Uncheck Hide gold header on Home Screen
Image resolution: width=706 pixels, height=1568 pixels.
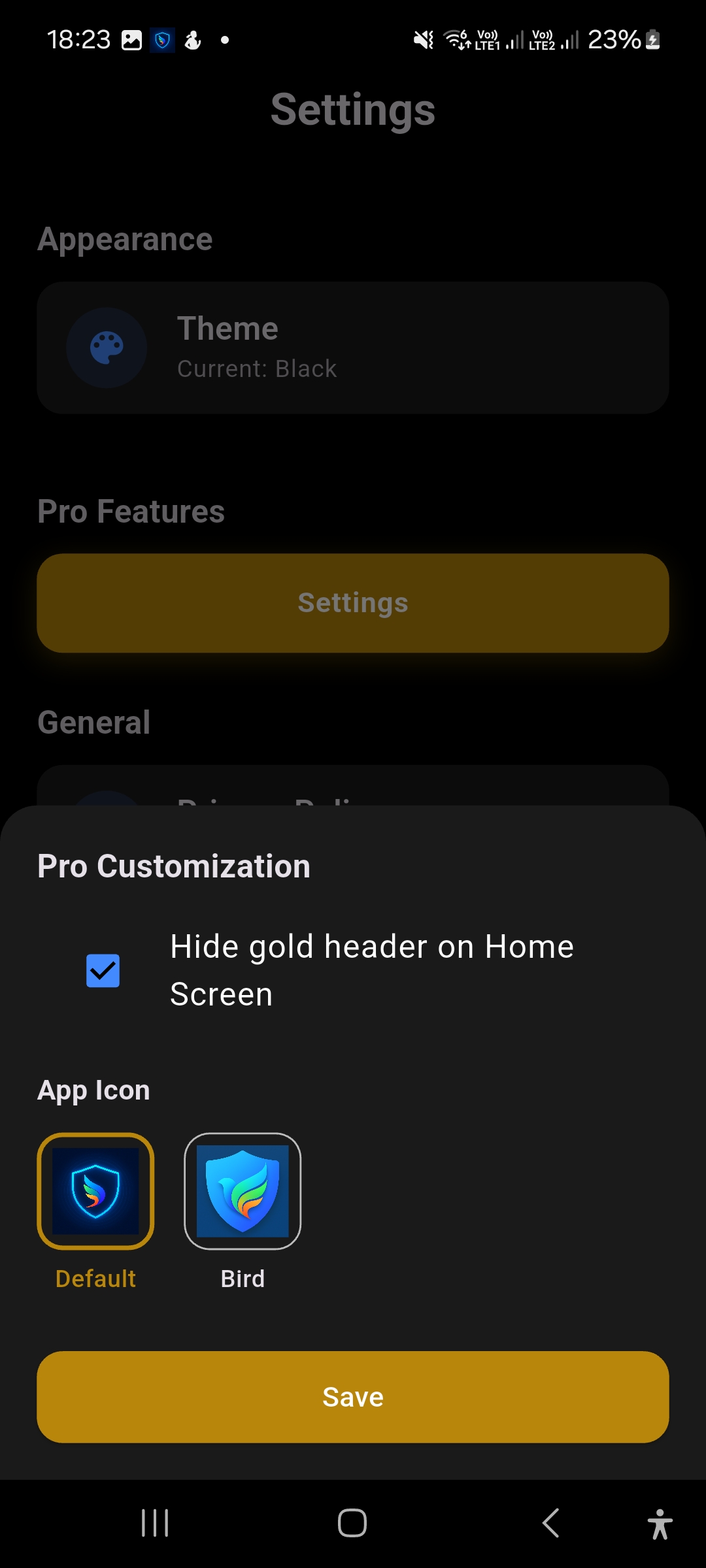coord(103,971)
